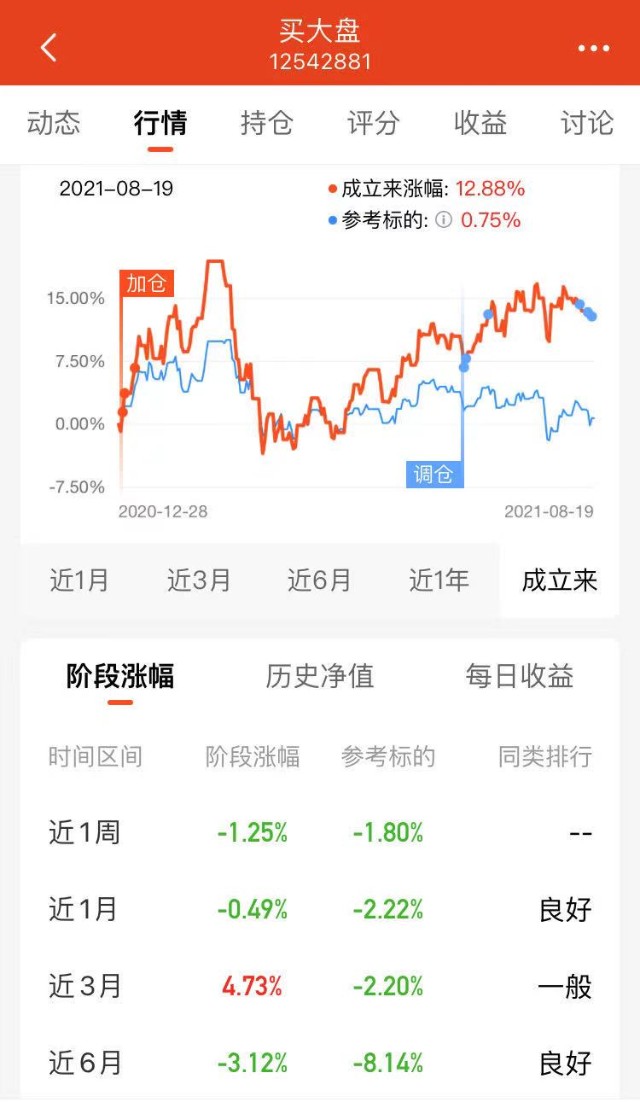Switch chart range to 近6月
This screenshot has height=1102, width=640.
[320, 581]
